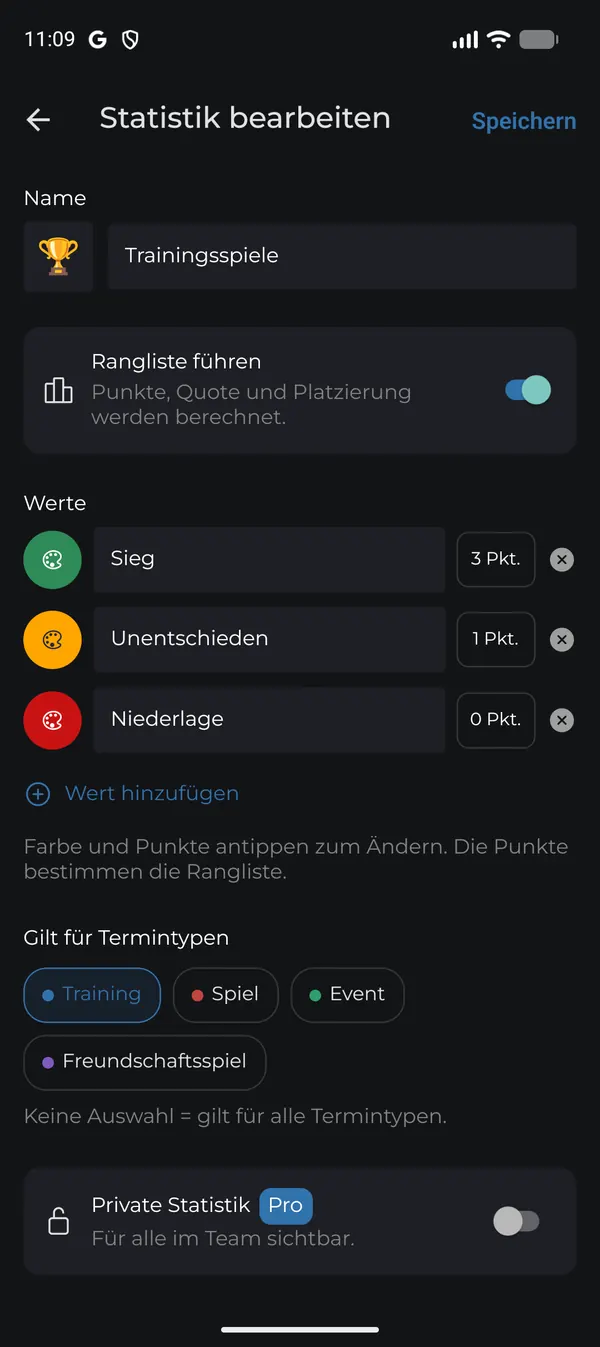The height and width of the screenshot is (1347, 600).
Task: Edit the Sieg value name
Action: (269, 560)
